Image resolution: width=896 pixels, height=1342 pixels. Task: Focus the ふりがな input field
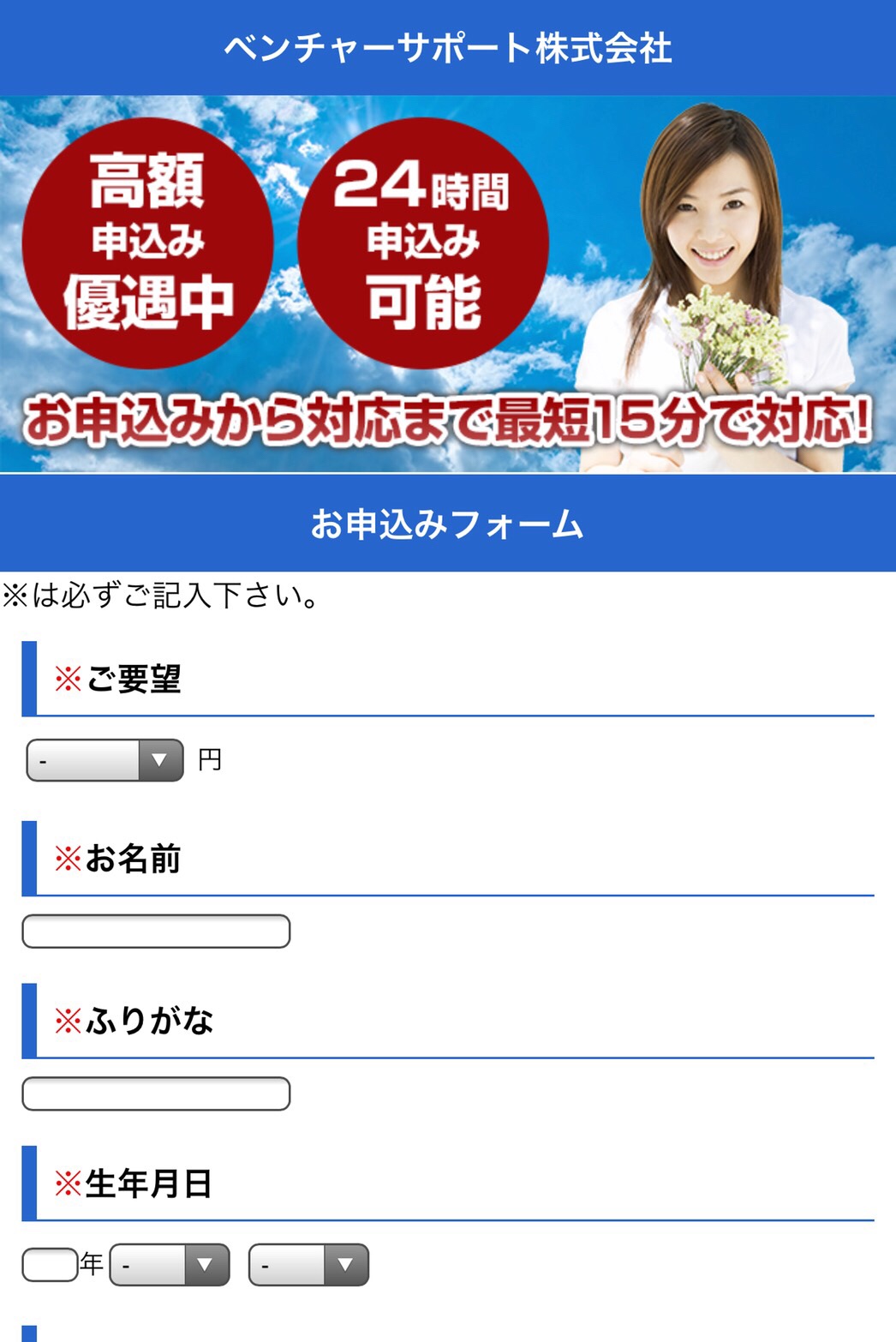156,1094
